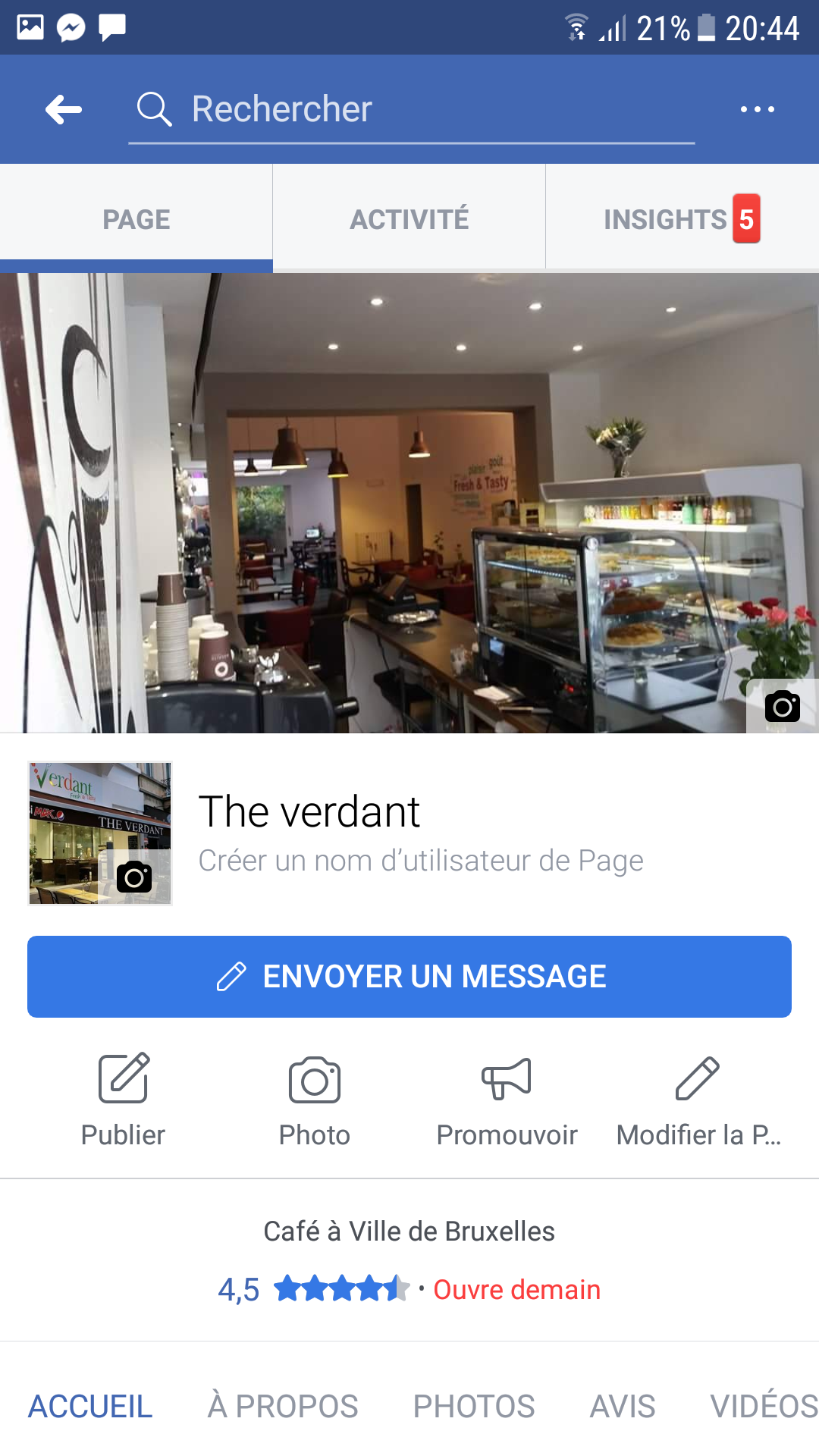Open the three-dot overflow menu
819x1456 pixels.
pos(757,109)
